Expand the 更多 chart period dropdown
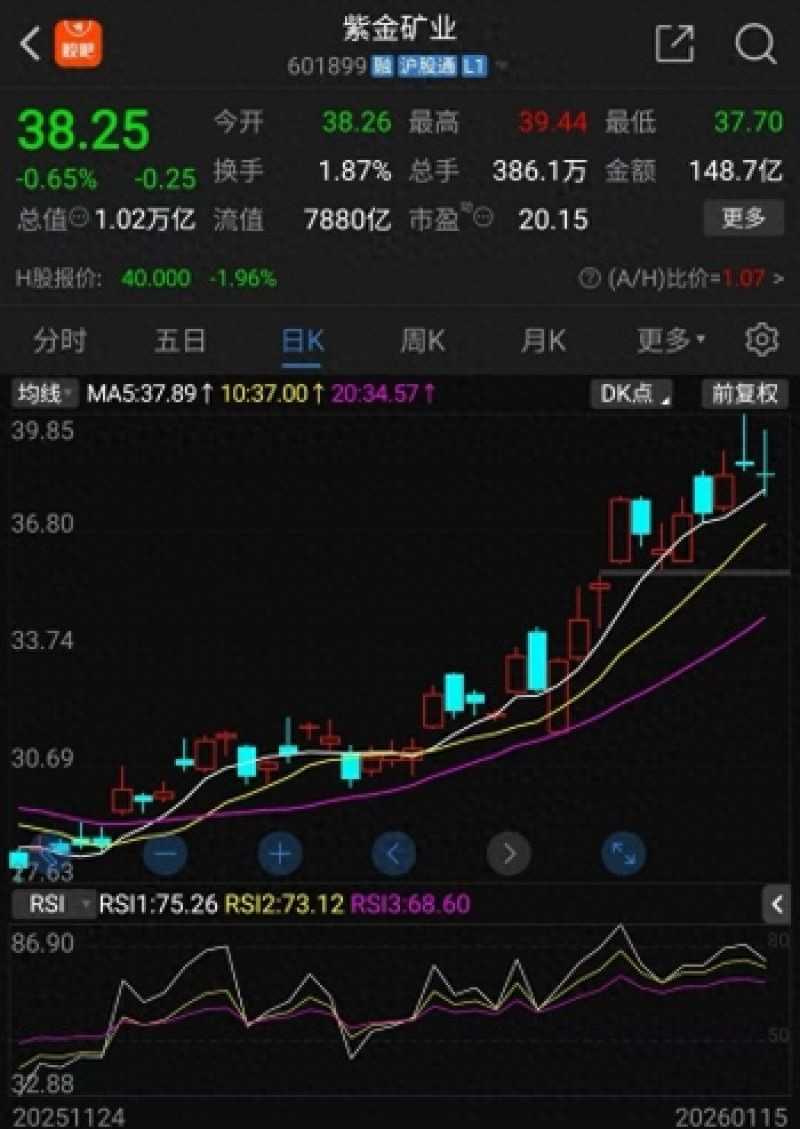The width and height of the screenshot is (800, 1129). [x=670, y=340]
